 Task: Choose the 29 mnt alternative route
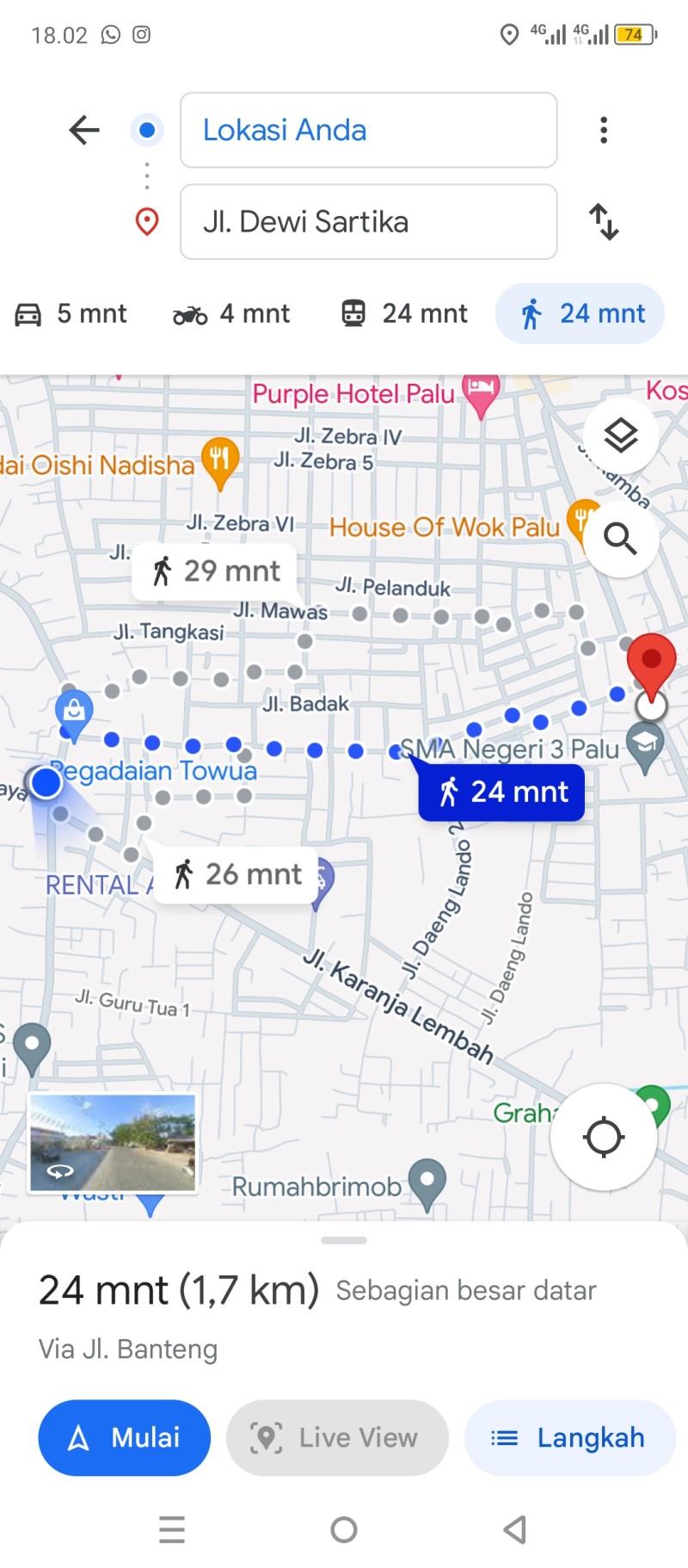click(x=214, y=571)
